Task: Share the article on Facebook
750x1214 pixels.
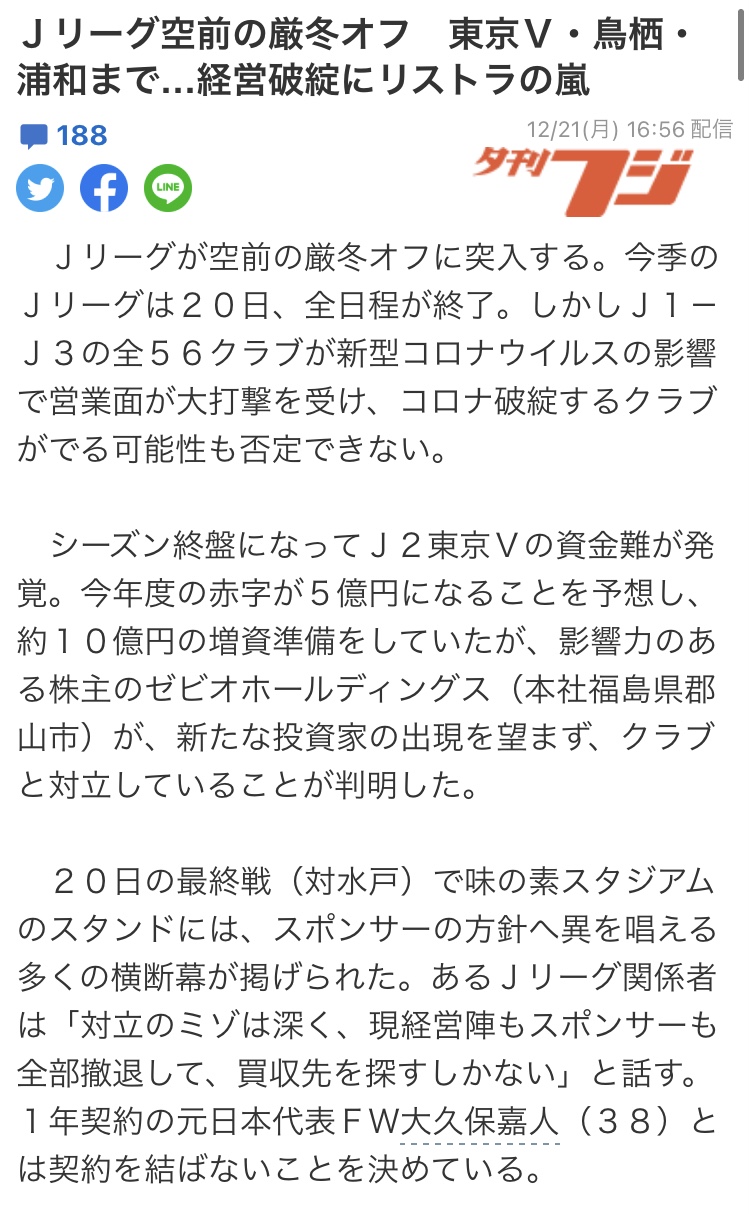Action: (104, 187)
